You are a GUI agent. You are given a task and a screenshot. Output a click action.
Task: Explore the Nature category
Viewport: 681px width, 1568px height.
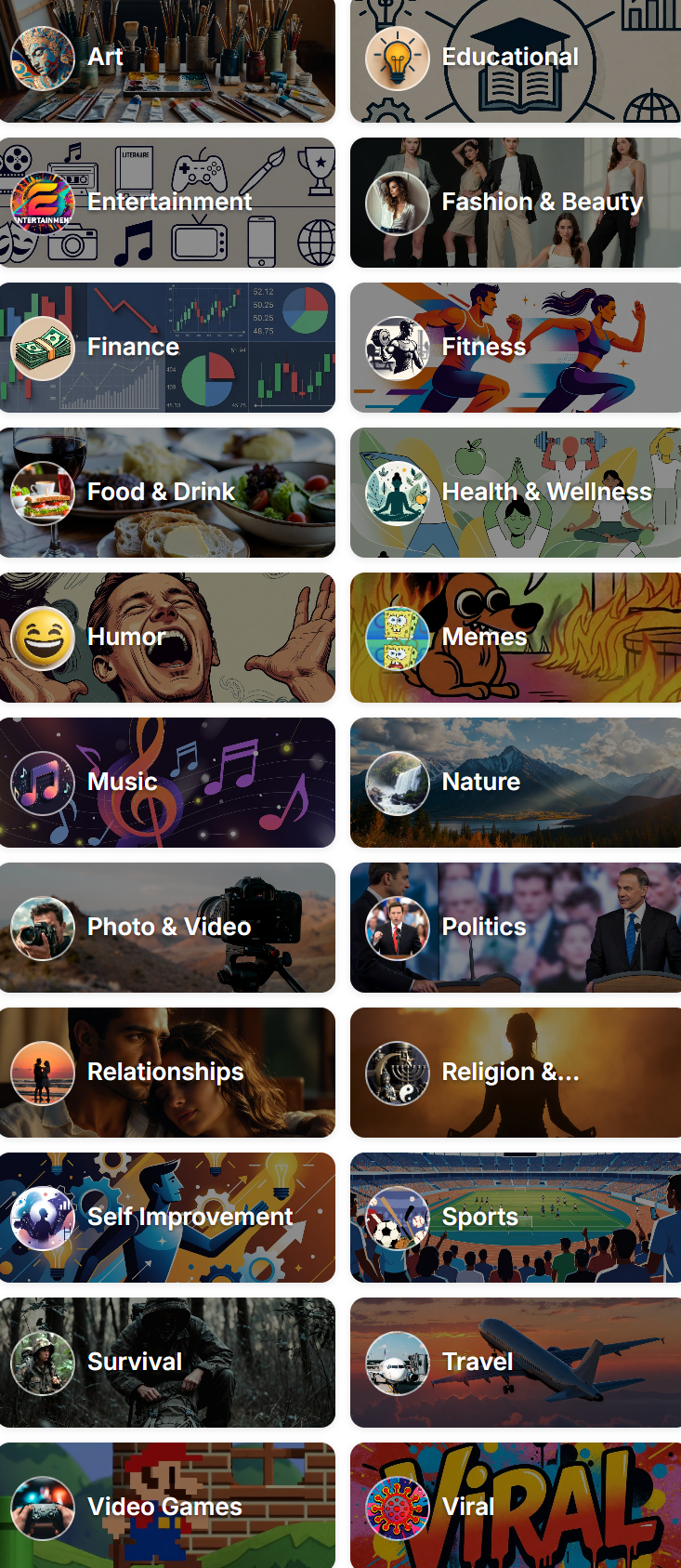coord(516,783)
